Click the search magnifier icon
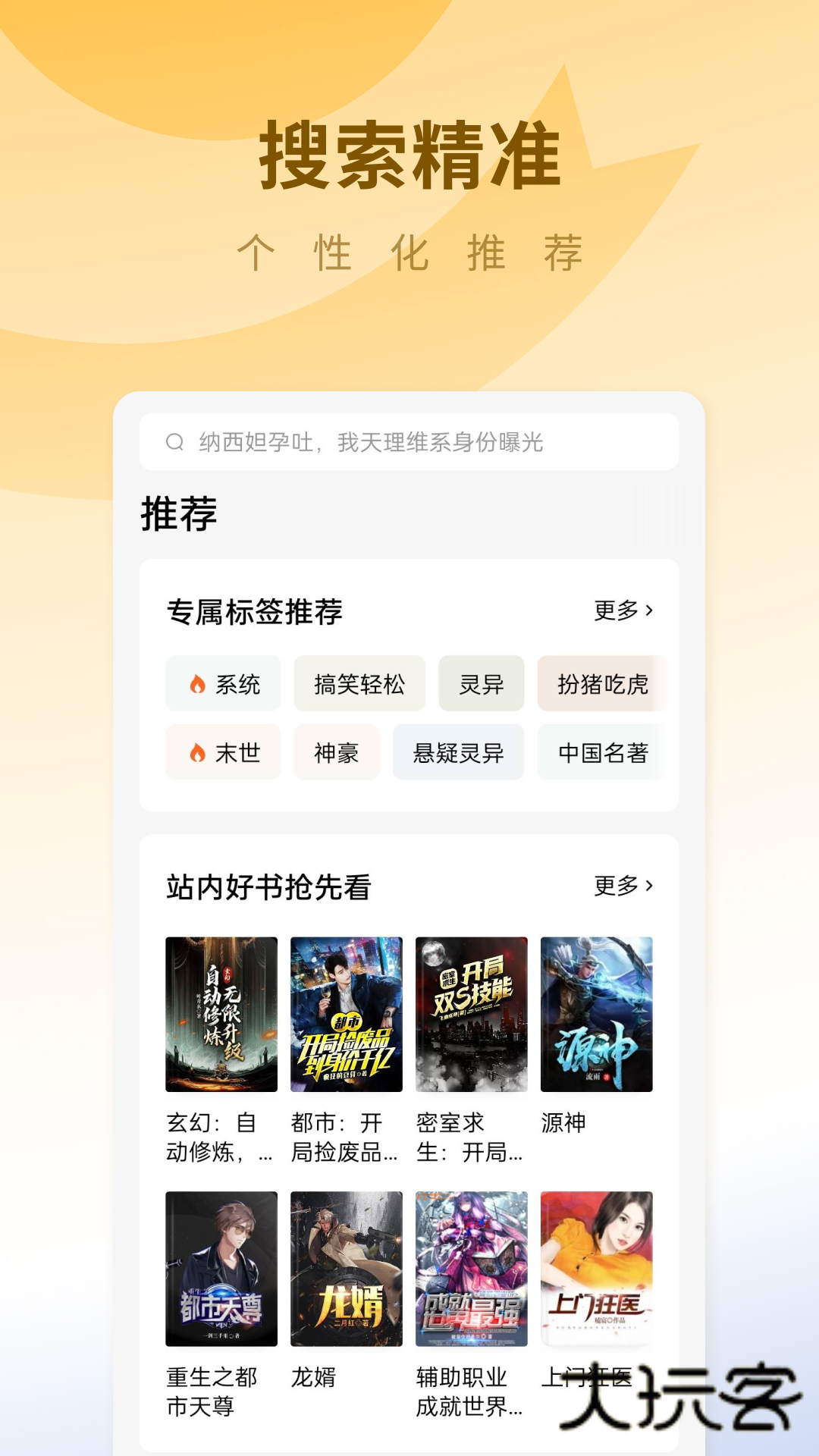Screen dimensions: 819x1456 pyautogui.click(x=174, y=441)
